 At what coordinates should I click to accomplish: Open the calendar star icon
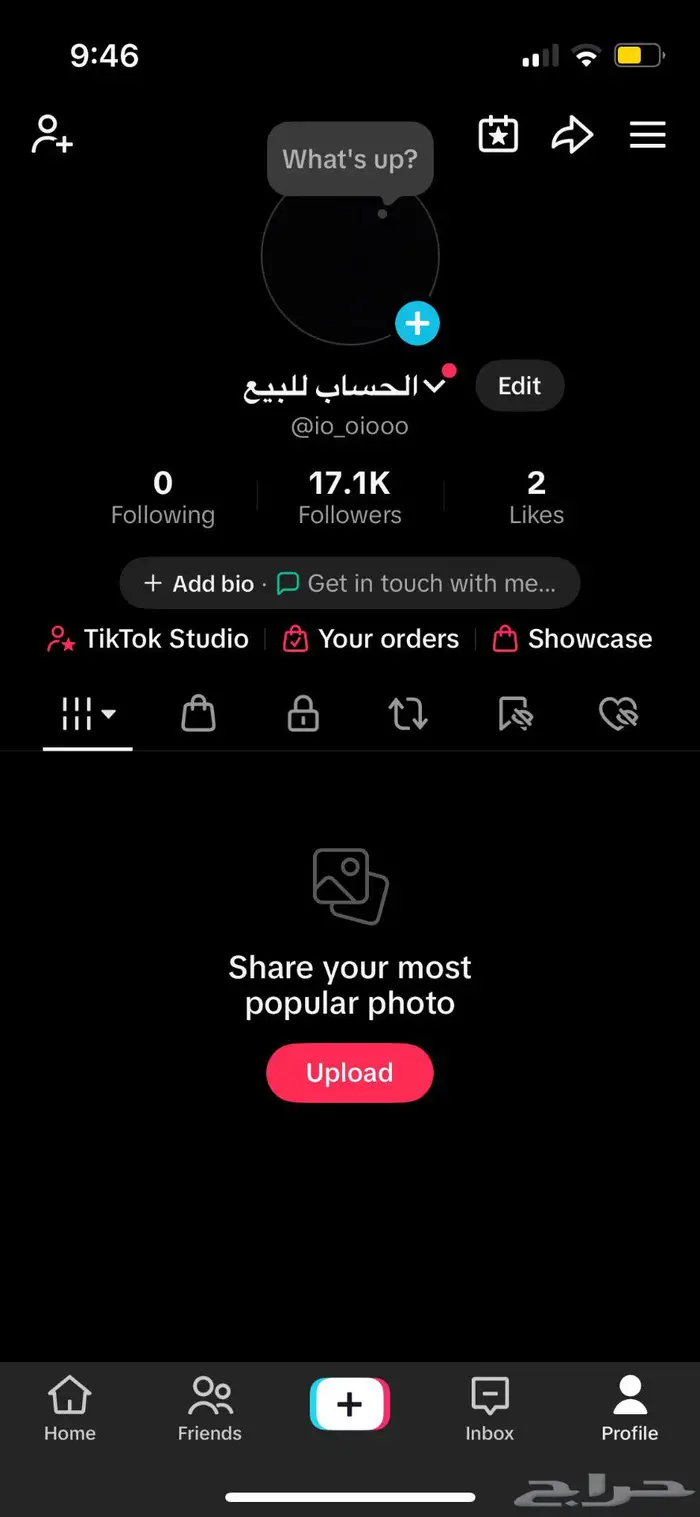498,135
